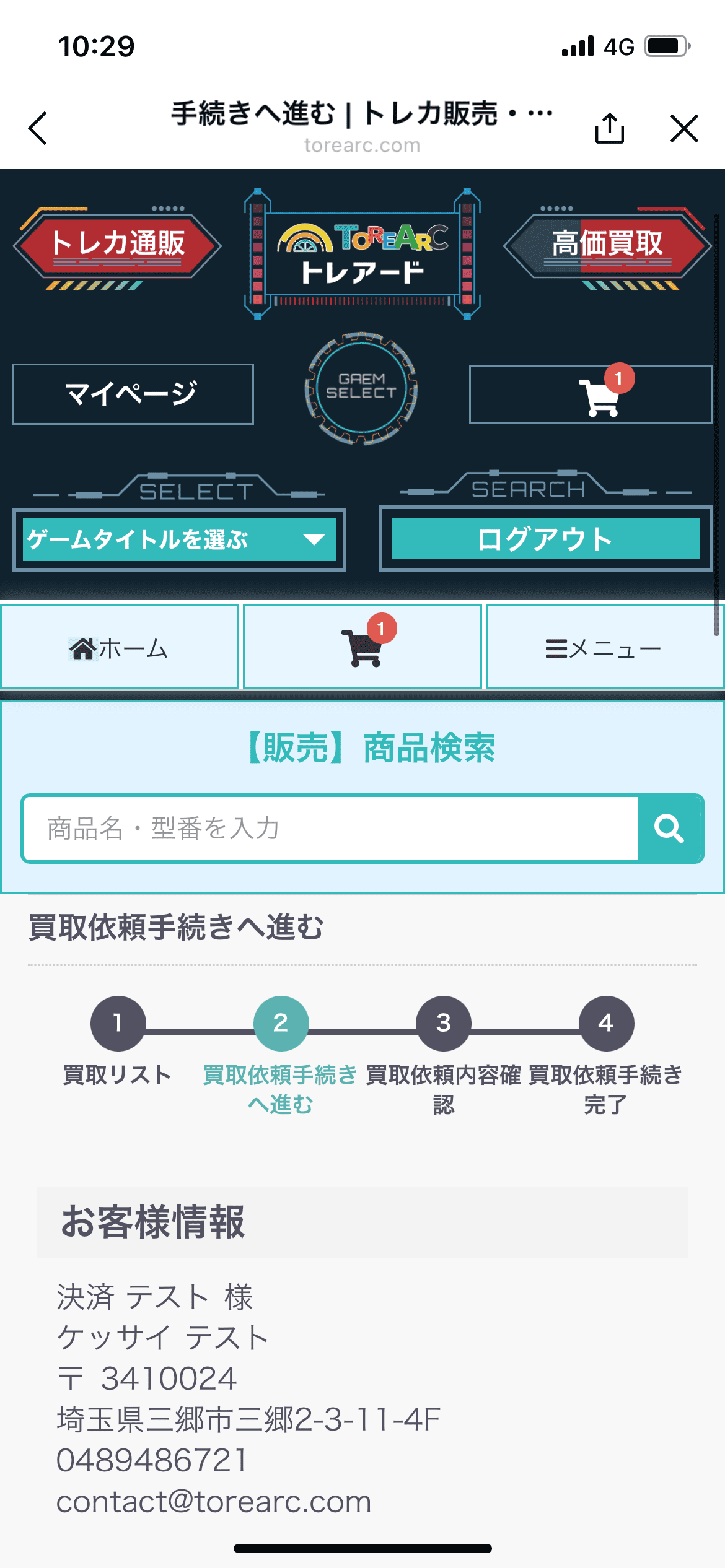Image resolution: width=725 pixels, height=1568 pixels.
Task: Expand ゲームタイトルを選ぶ dropdown
Action: [179, 540]
